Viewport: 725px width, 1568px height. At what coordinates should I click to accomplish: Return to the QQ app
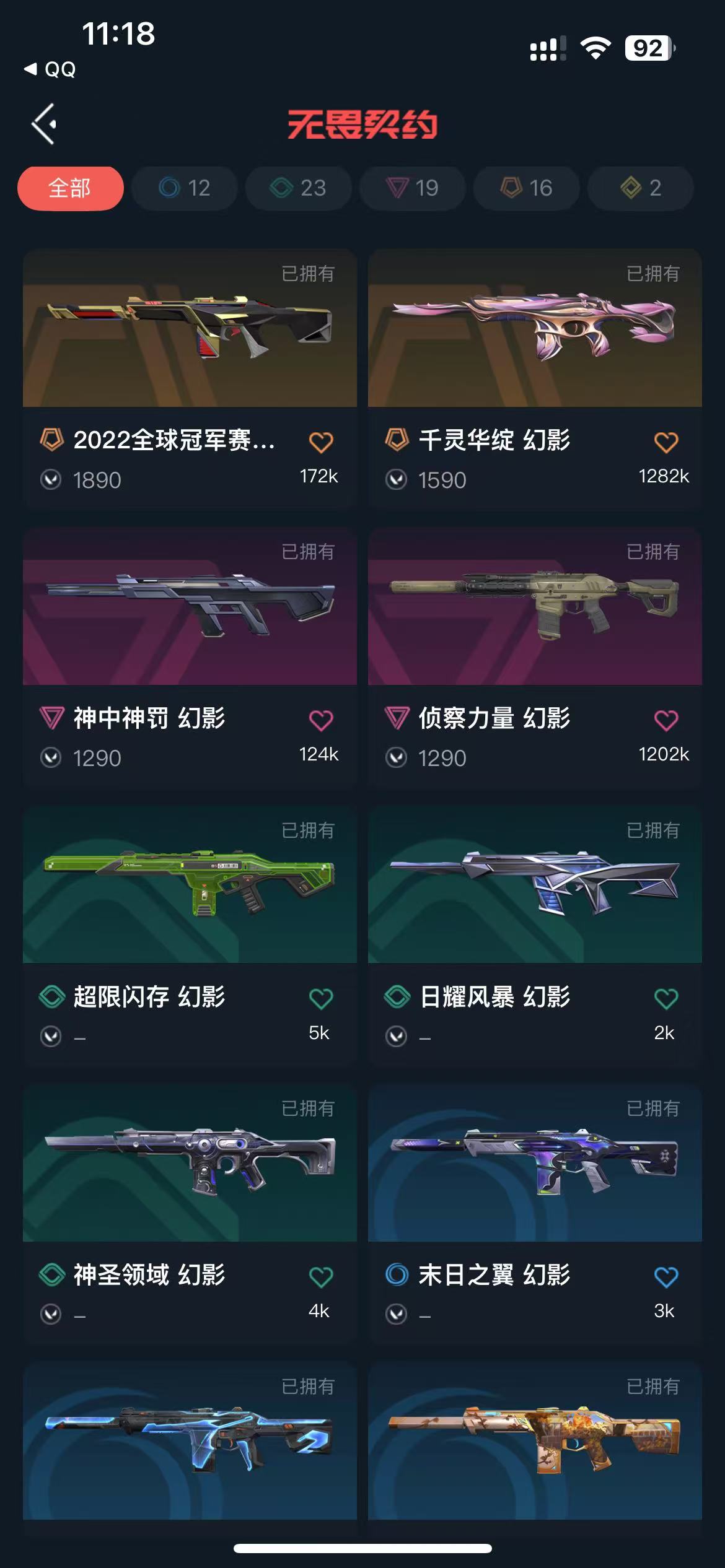50,69
